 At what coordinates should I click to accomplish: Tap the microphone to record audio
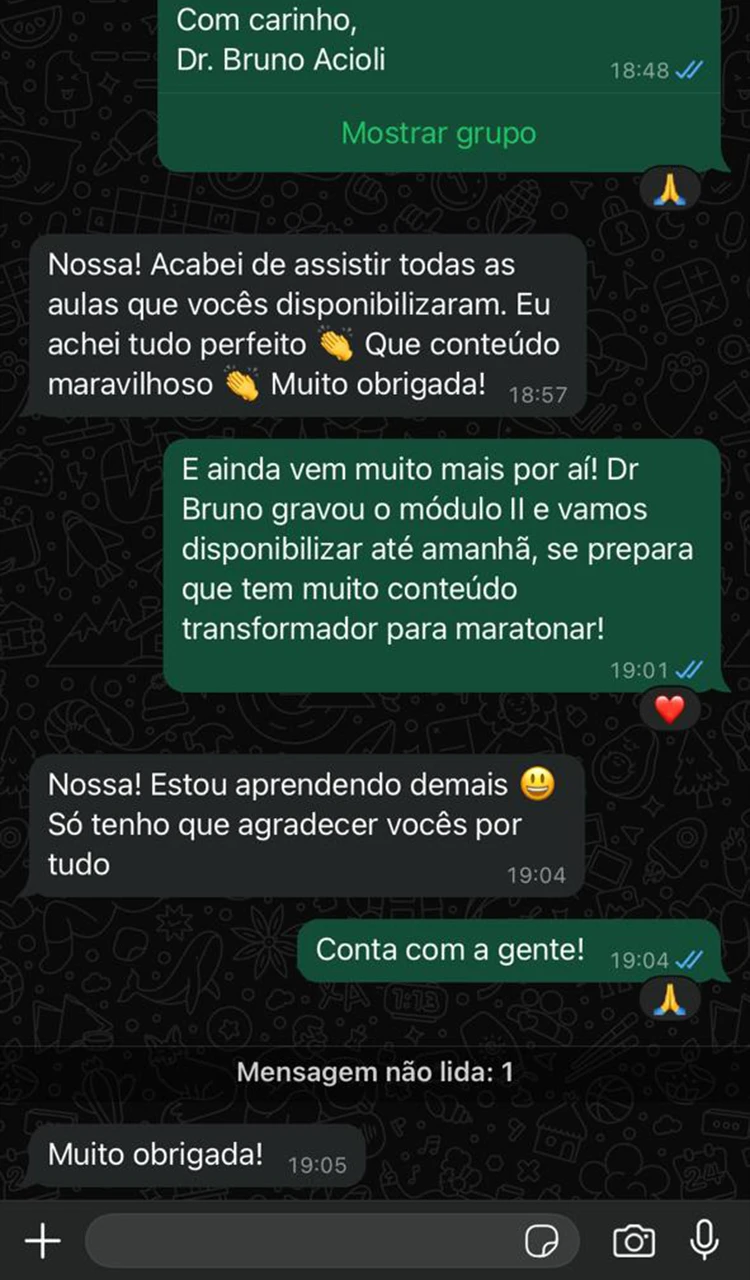point(705,1241)
